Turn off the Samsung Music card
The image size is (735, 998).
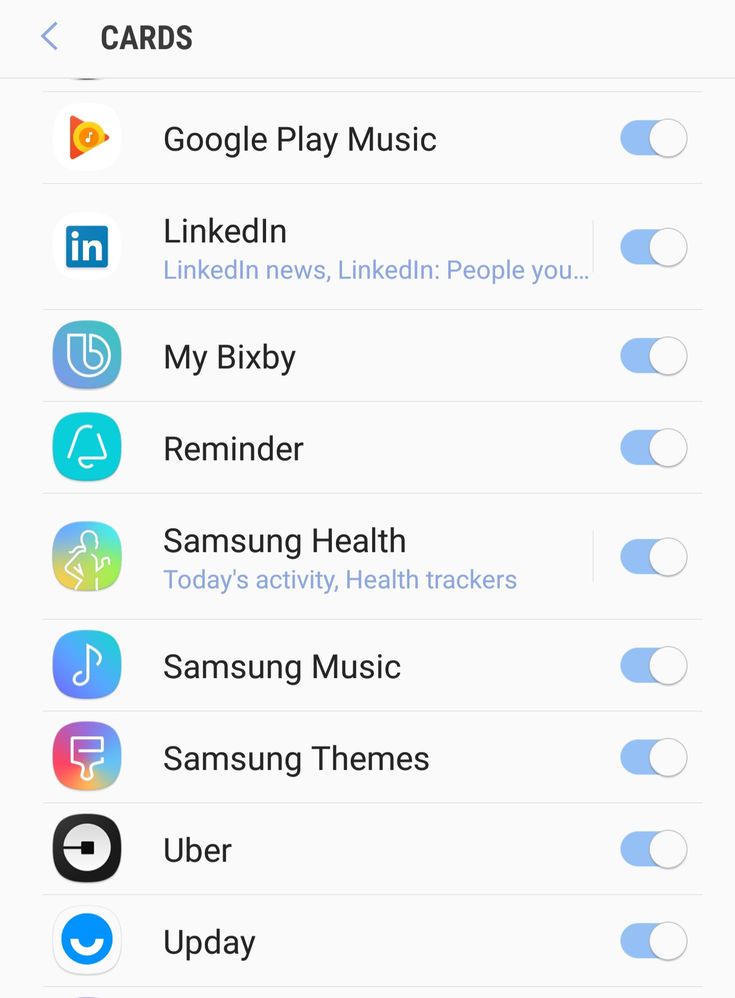click(653, 666)
